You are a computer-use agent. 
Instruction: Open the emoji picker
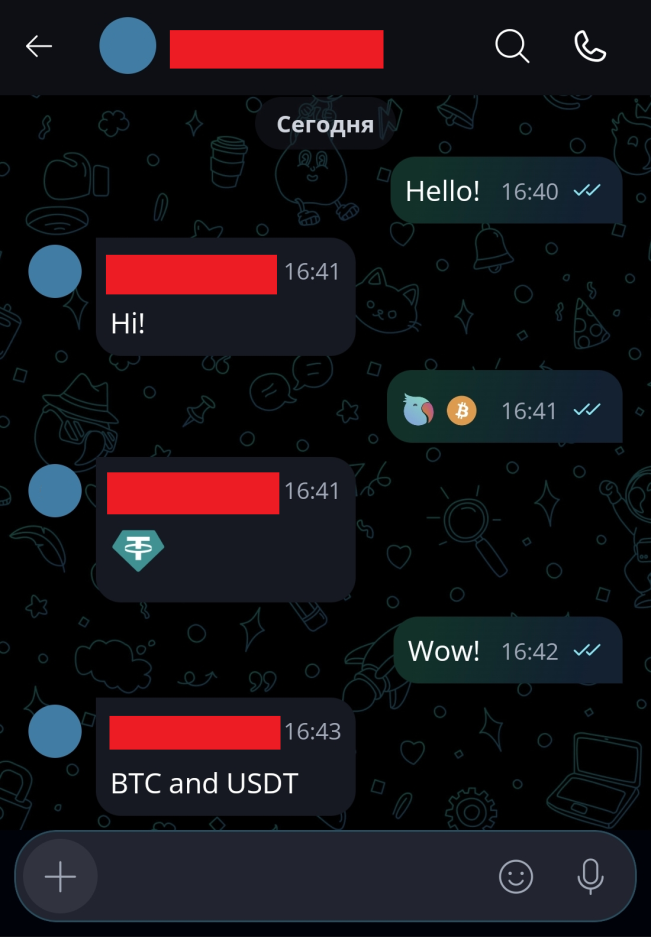point(516,877)
